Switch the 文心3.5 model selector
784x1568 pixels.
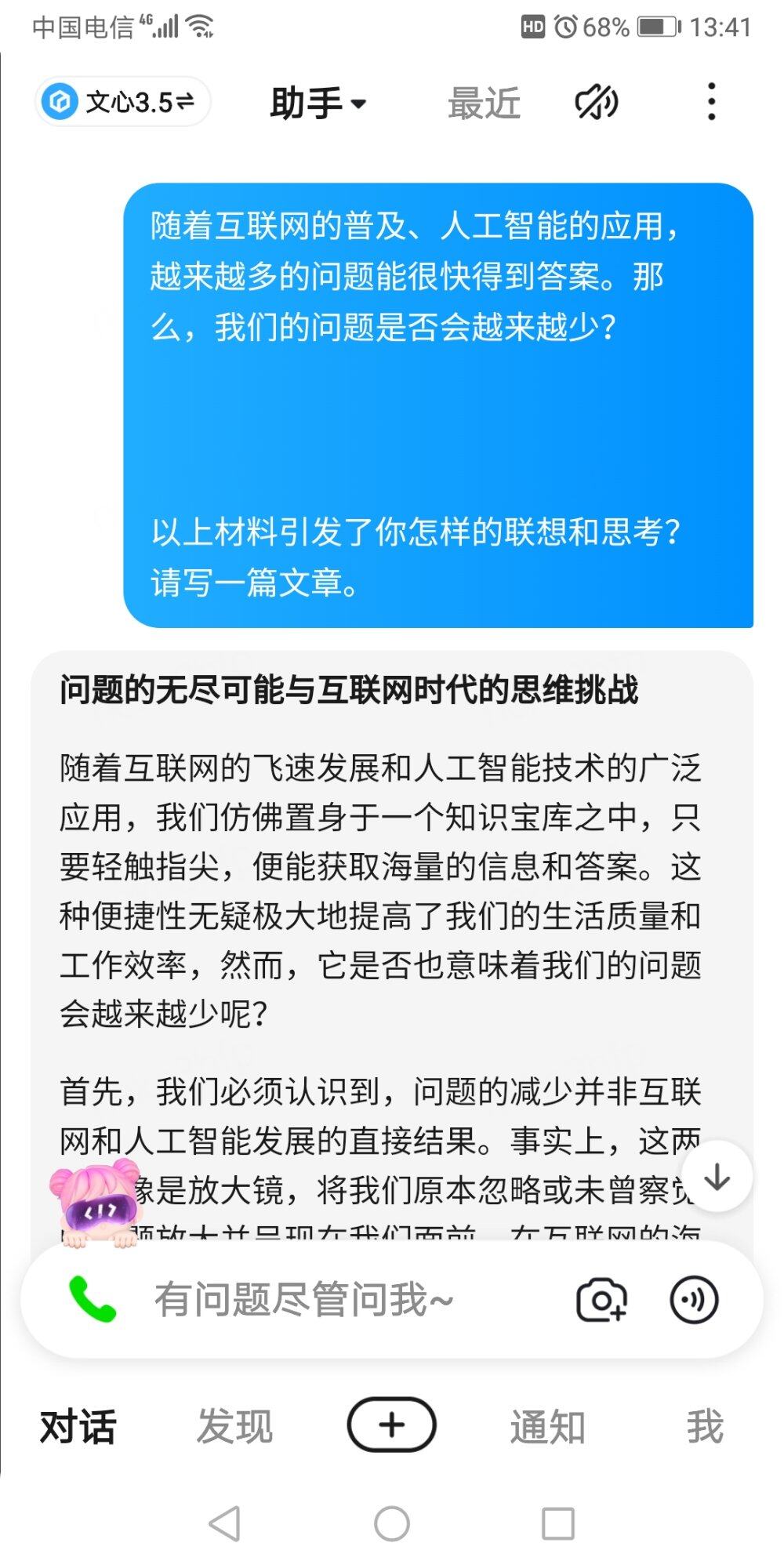tap(123, 102)
